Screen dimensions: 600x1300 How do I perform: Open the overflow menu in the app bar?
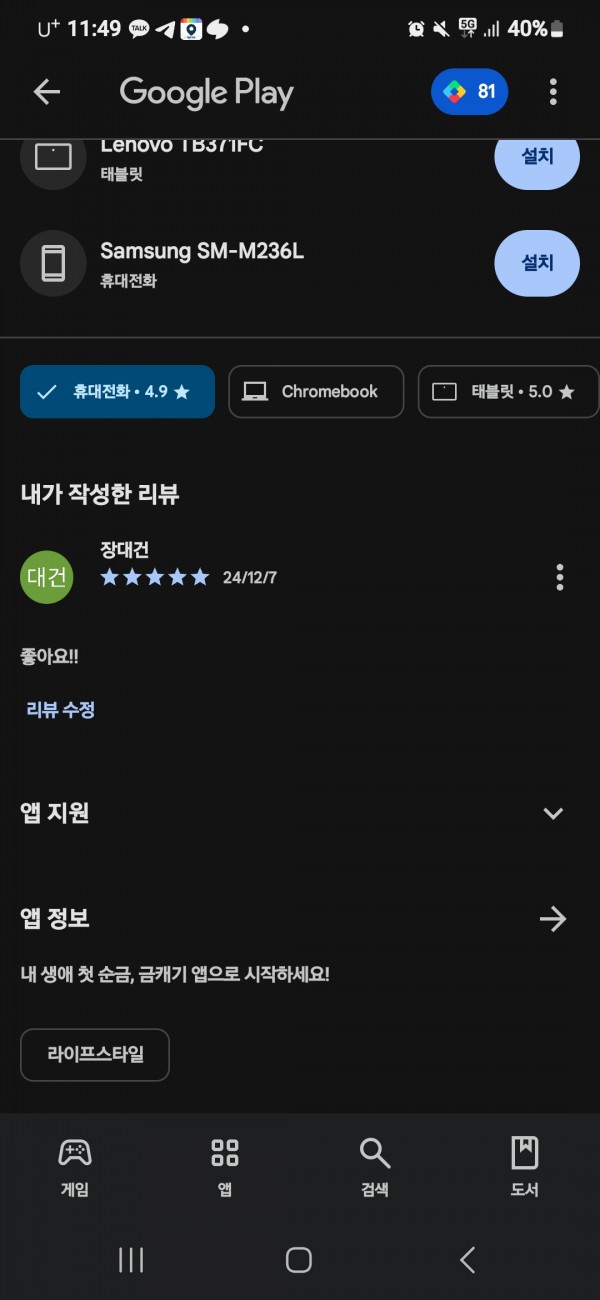pos(553,92)
